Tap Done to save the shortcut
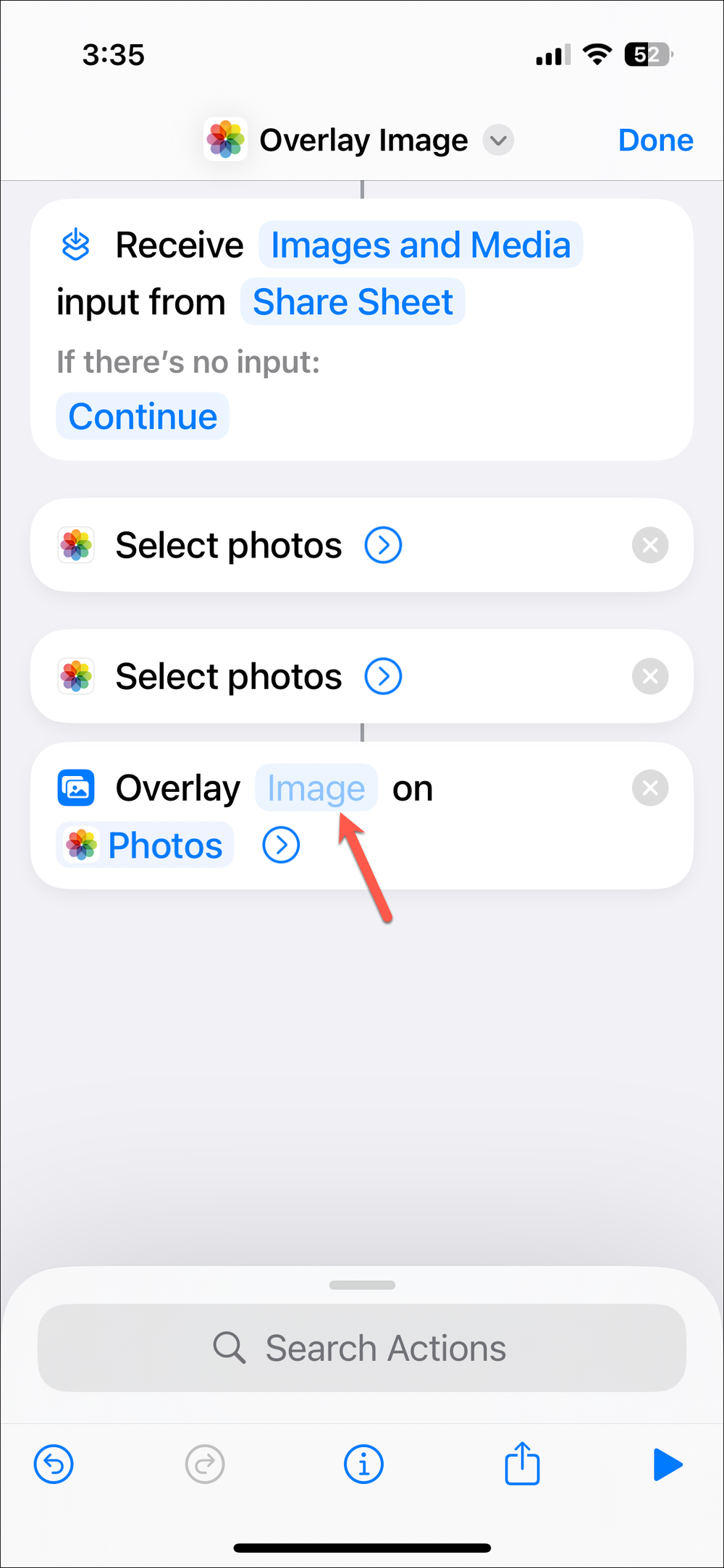This screenshot has height=1568, width=724. (x=655, y=139)
